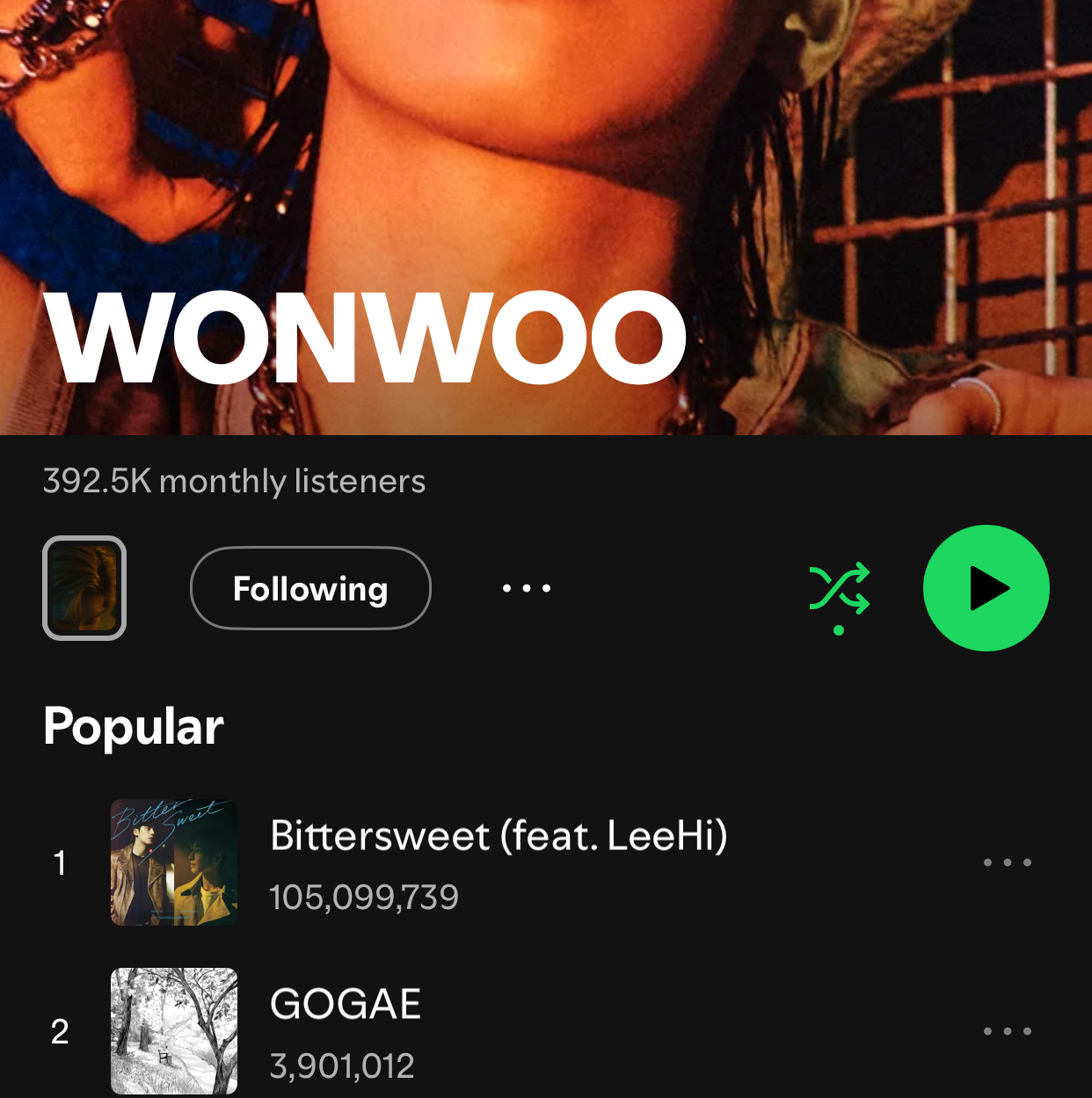Open the 392.5K monthly listeners link
The image size is (1092, 1098).
pyautogui.click(x=234, y=481)
